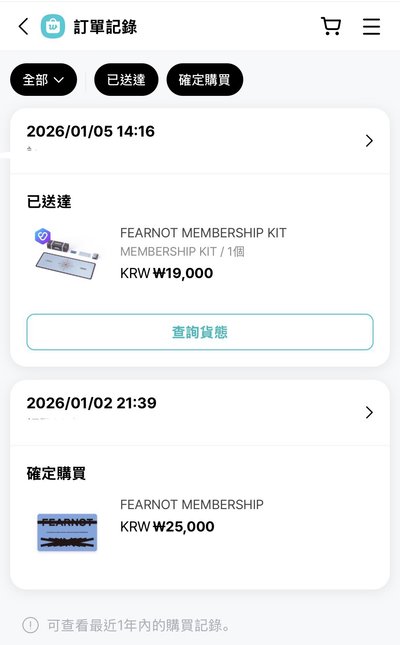
Task: Open the hamburger menu
Action: pyautogui.click(x=371, y=27)
